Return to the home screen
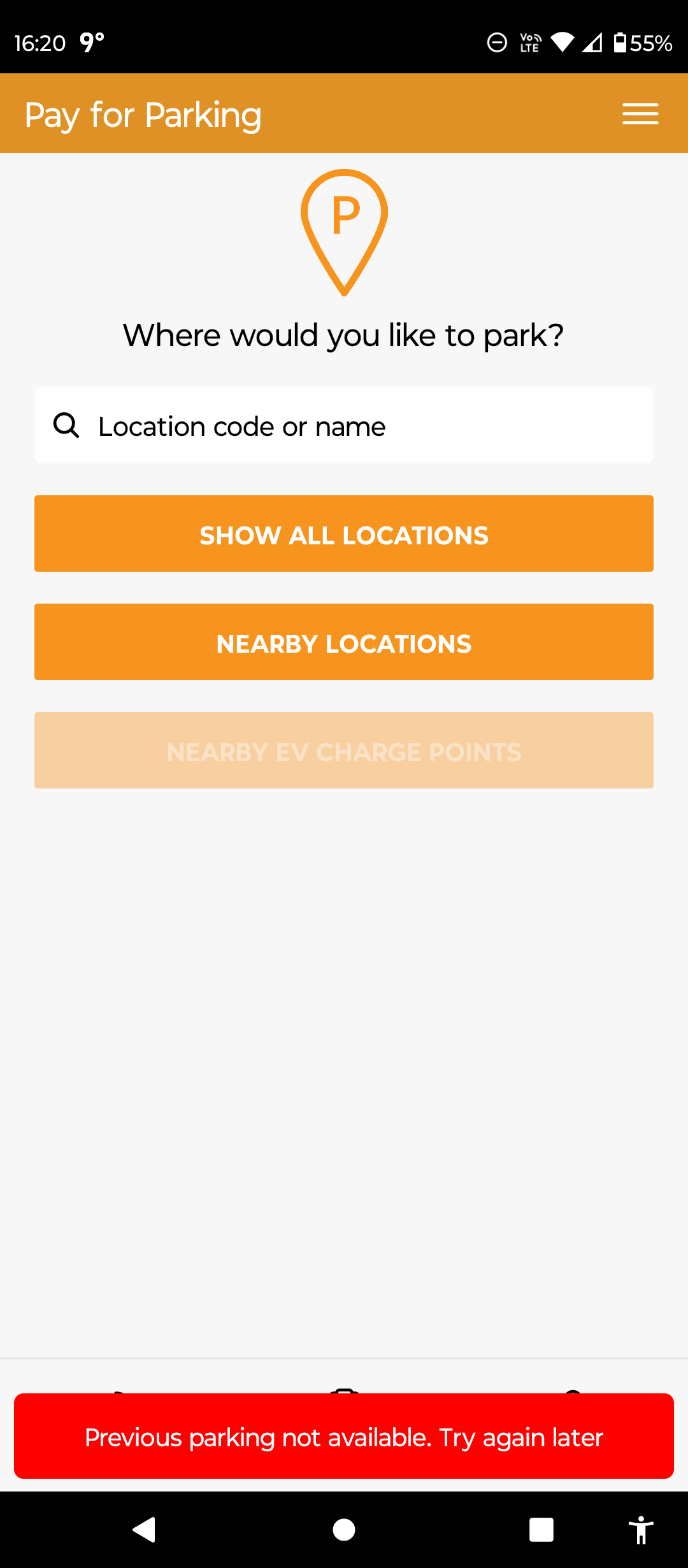688x1568 pixels. pyautogui.click(x=344, y=1529)
